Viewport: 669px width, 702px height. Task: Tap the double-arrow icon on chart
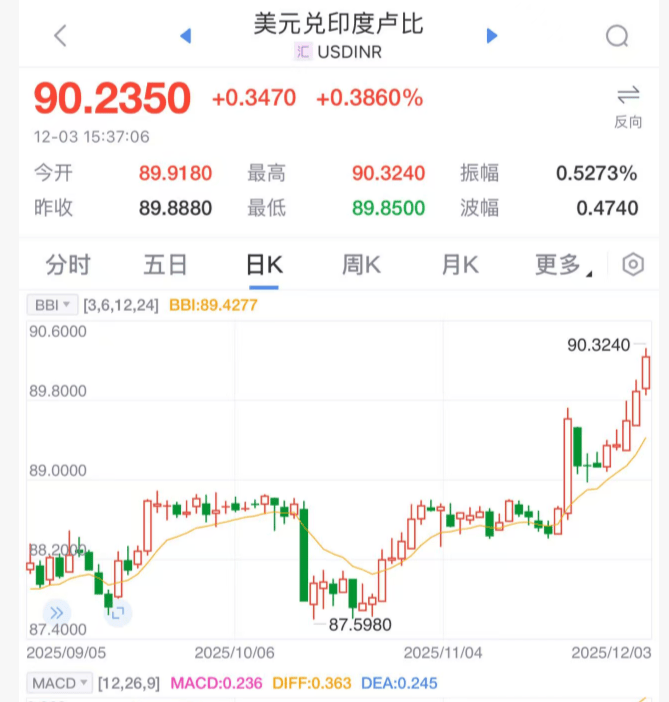56,611
